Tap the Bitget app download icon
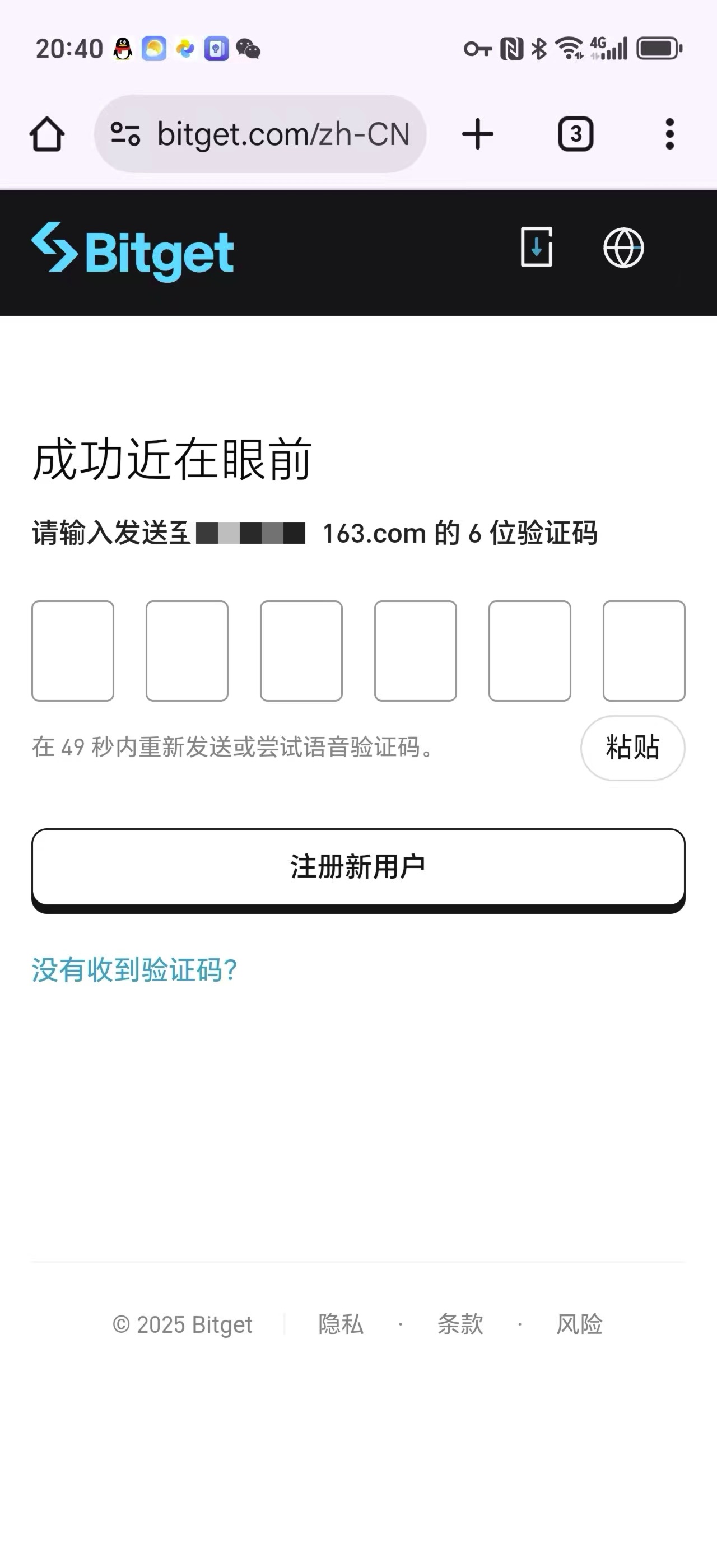The width and height of the screenshot is (717, 1568). 536,247
